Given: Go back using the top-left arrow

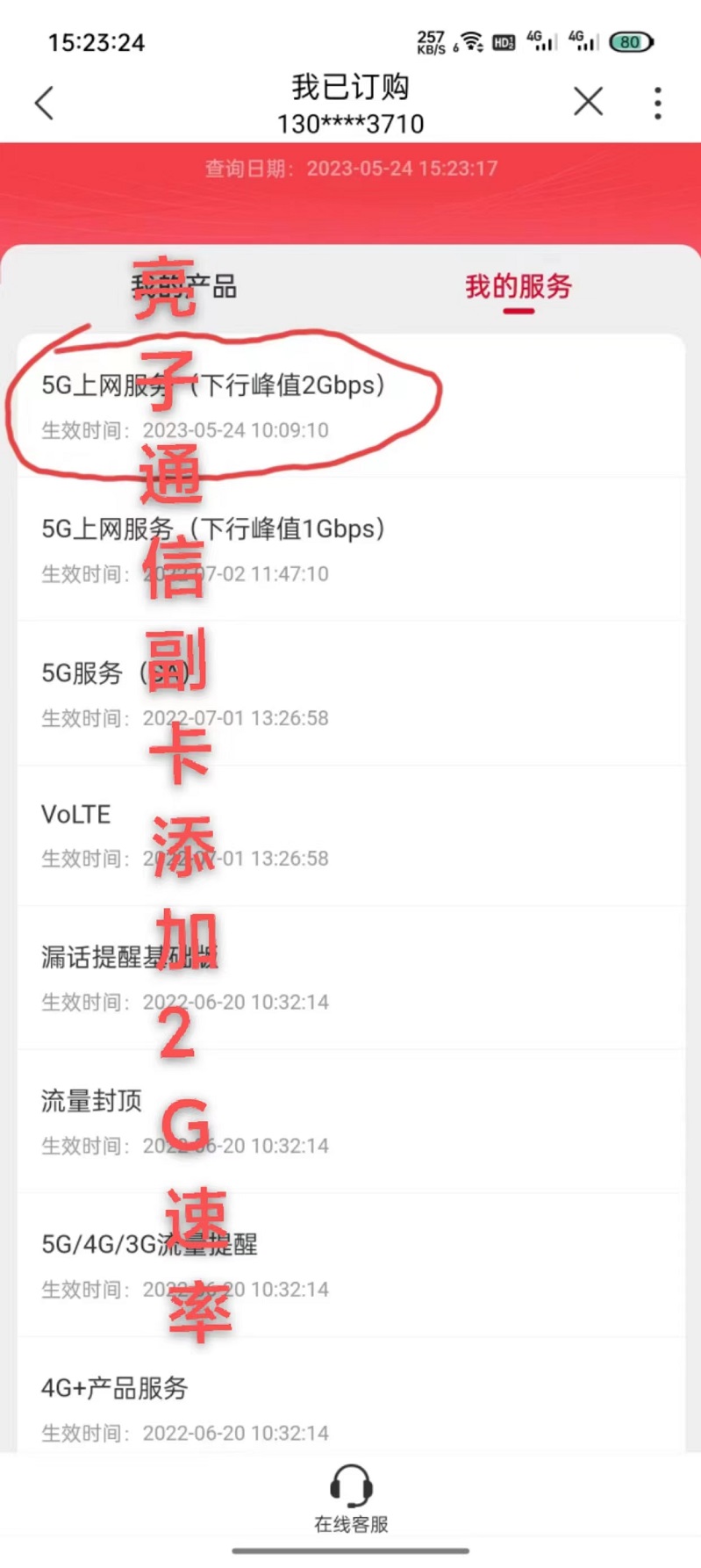Looking at the screenshot, I should [x=44, y=103].
